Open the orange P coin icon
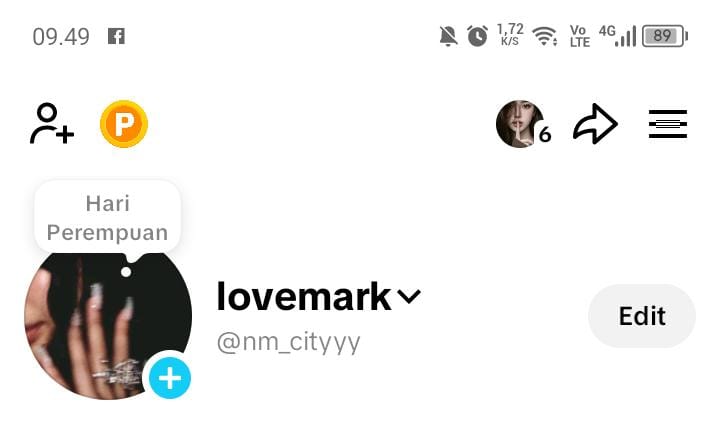 (124, 125)
